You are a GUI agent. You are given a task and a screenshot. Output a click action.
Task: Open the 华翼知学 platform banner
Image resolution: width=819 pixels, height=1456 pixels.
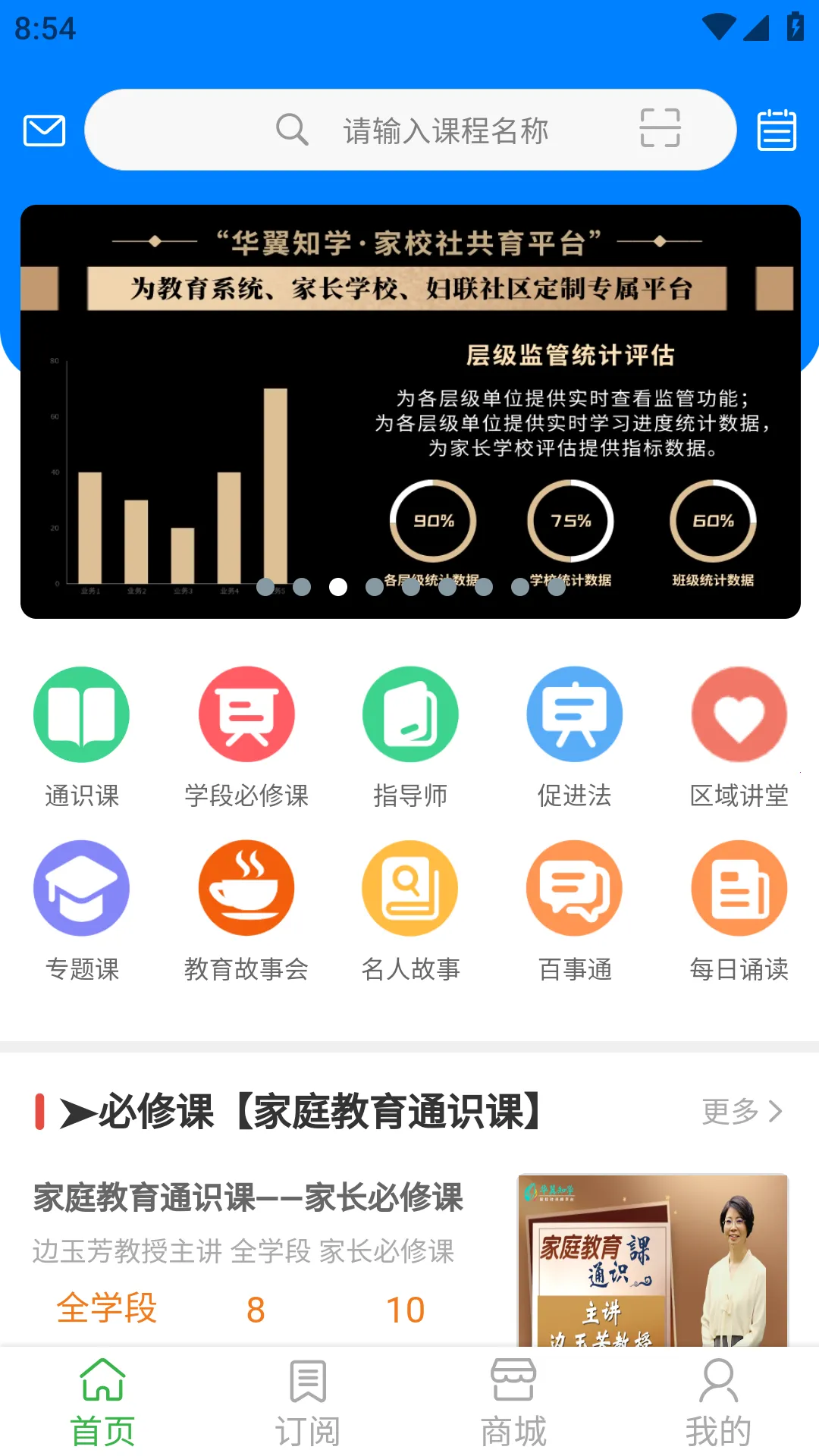click(410, 411)
